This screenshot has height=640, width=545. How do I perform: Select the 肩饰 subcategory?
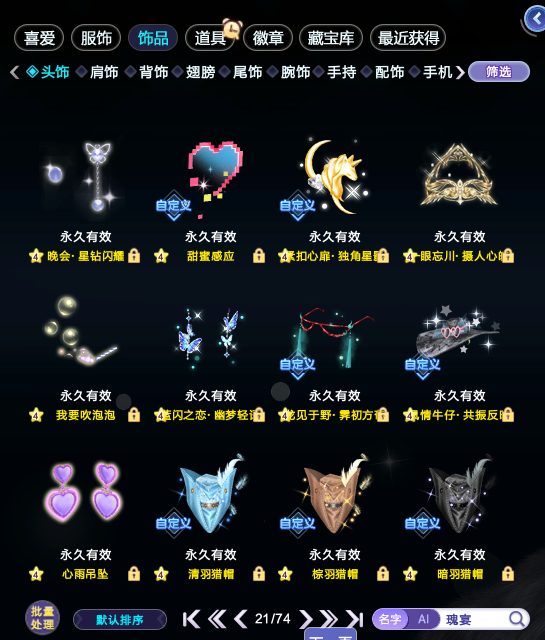(x=103, y=72)
